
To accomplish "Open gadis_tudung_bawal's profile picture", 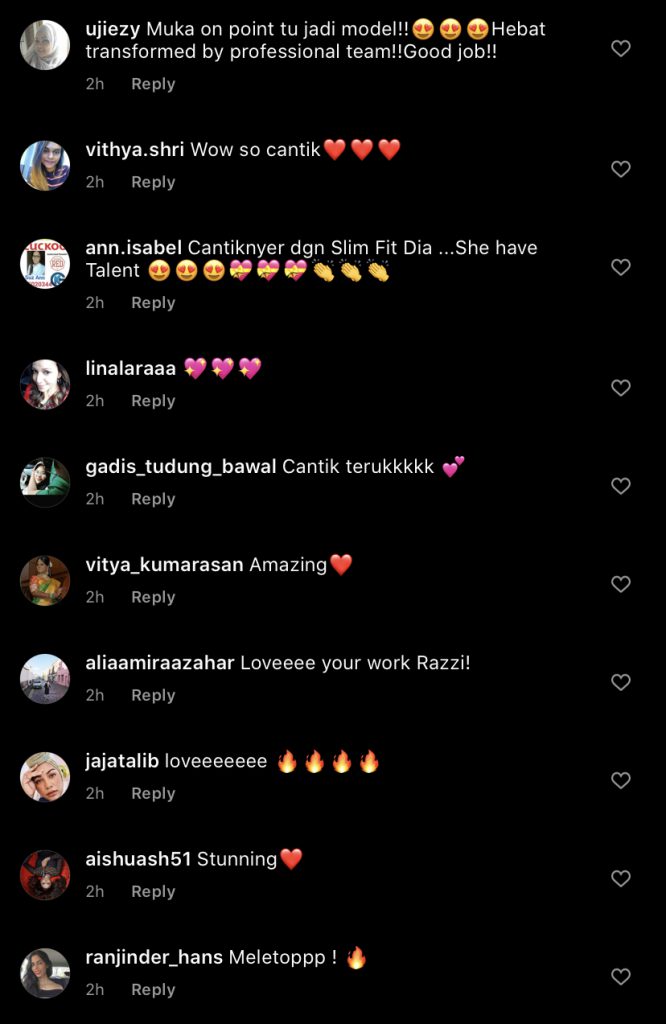I will point(45,483).
